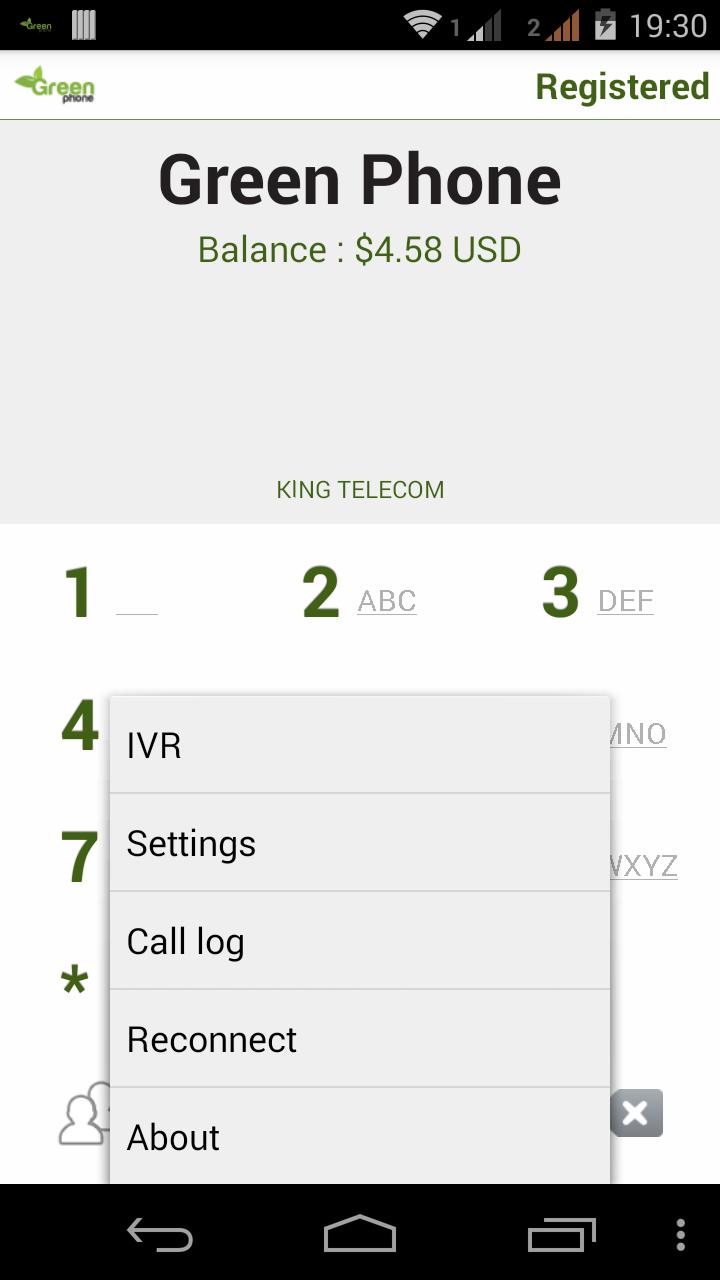Open the recent apps icon
This screenshot has width=720, height=1280.
click(560, 1235)
